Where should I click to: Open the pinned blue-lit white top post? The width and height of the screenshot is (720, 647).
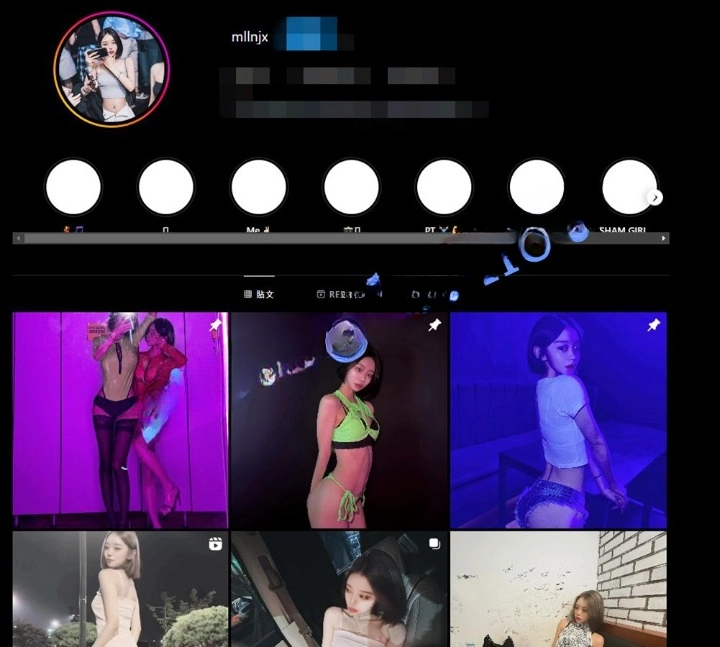(x=558, y=420)
